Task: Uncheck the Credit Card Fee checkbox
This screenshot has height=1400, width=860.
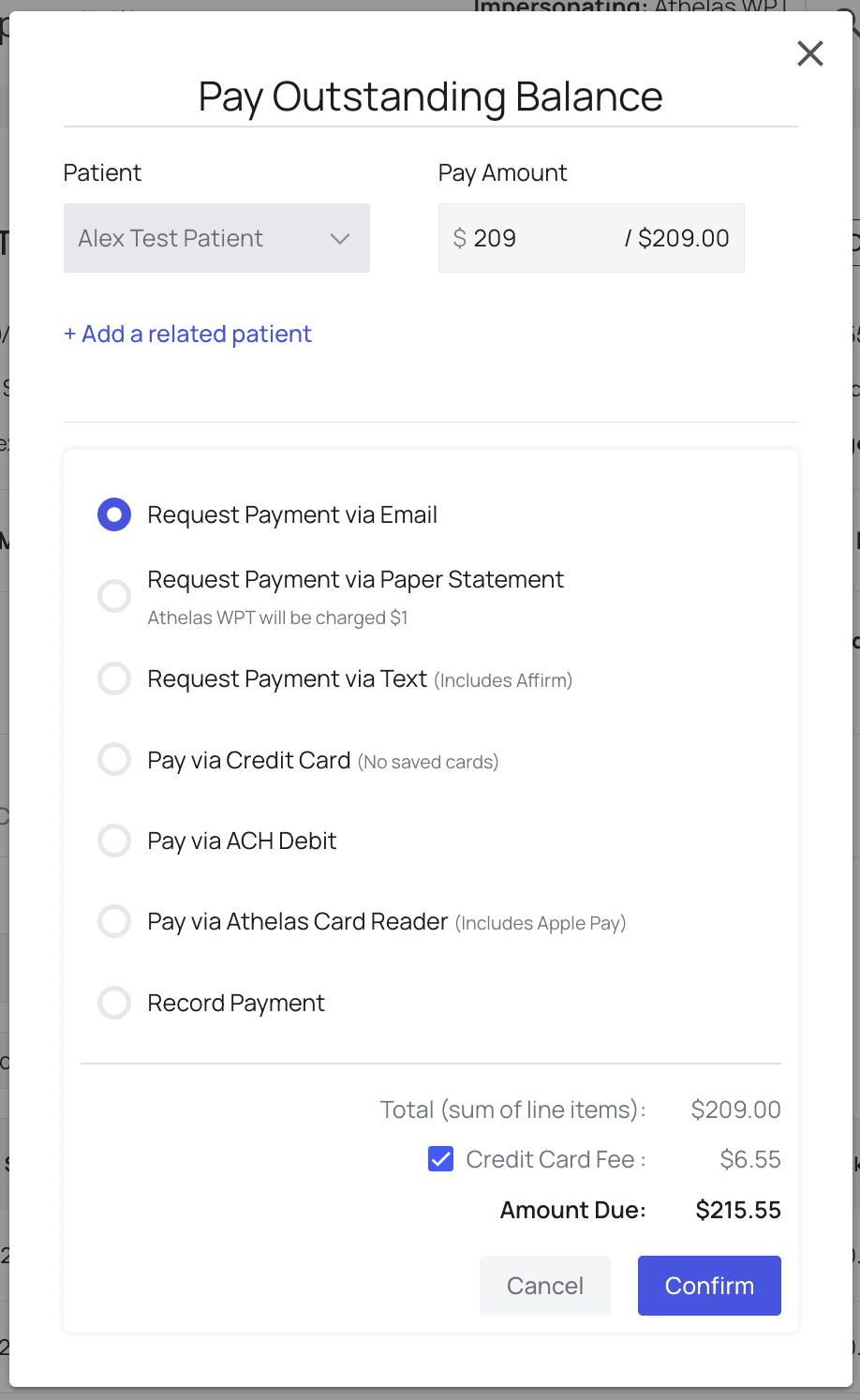Action: pos(441,1159)
